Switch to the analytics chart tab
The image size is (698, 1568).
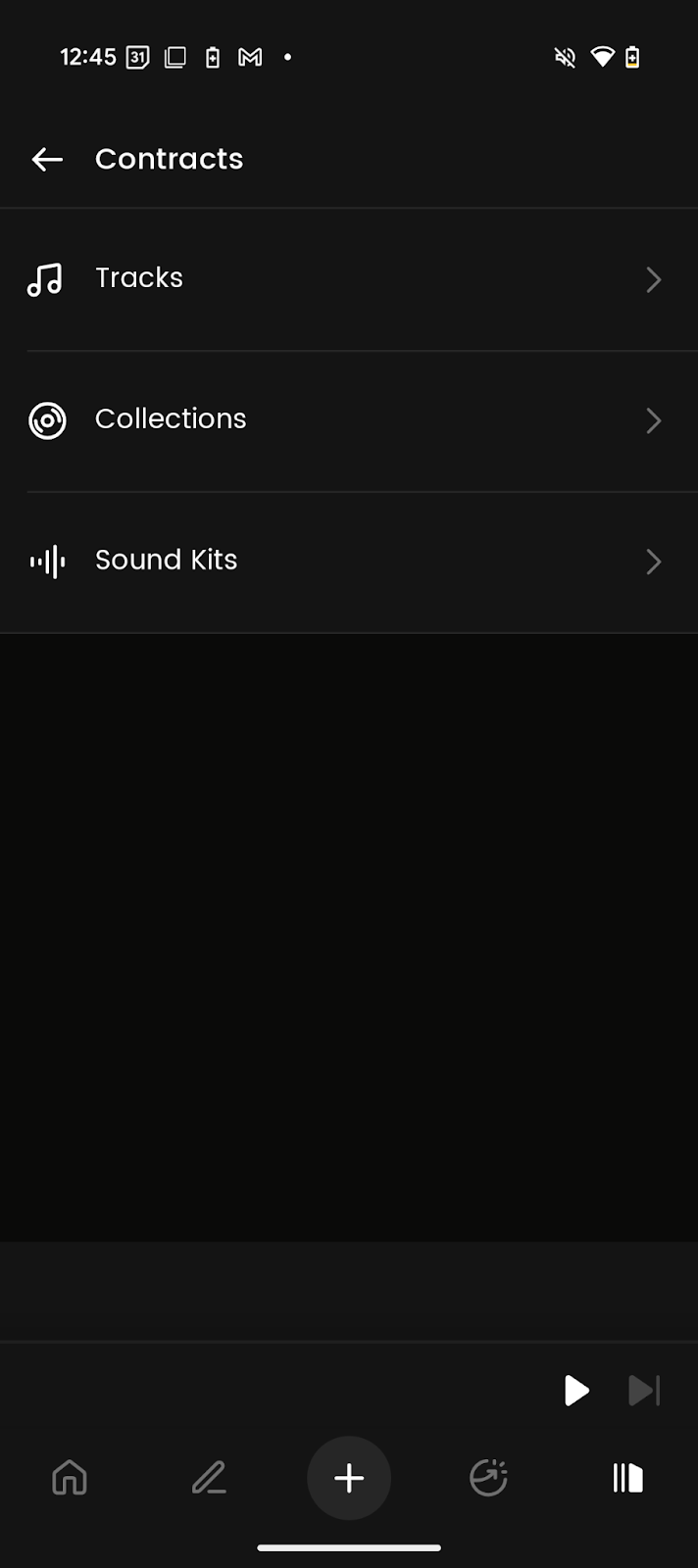pyautogui.click(x=488, y=1478)
